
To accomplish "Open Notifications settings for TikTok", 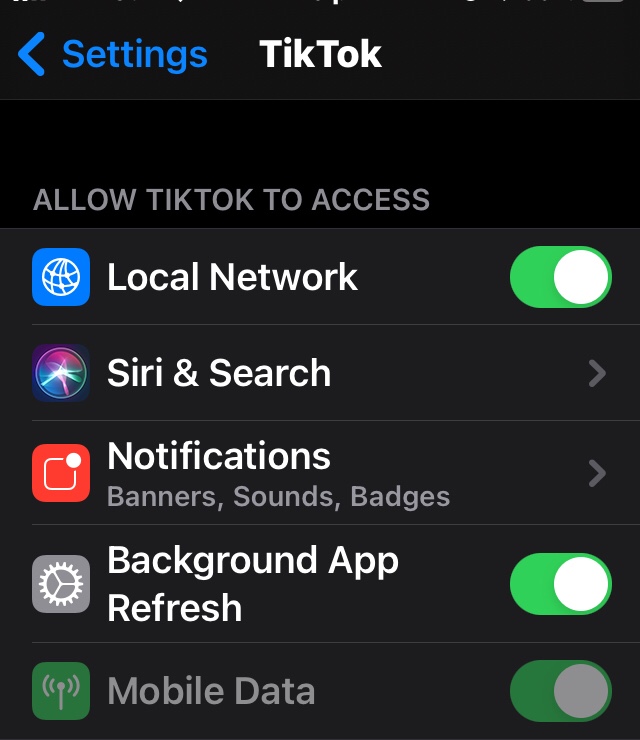I will point(320,472).
